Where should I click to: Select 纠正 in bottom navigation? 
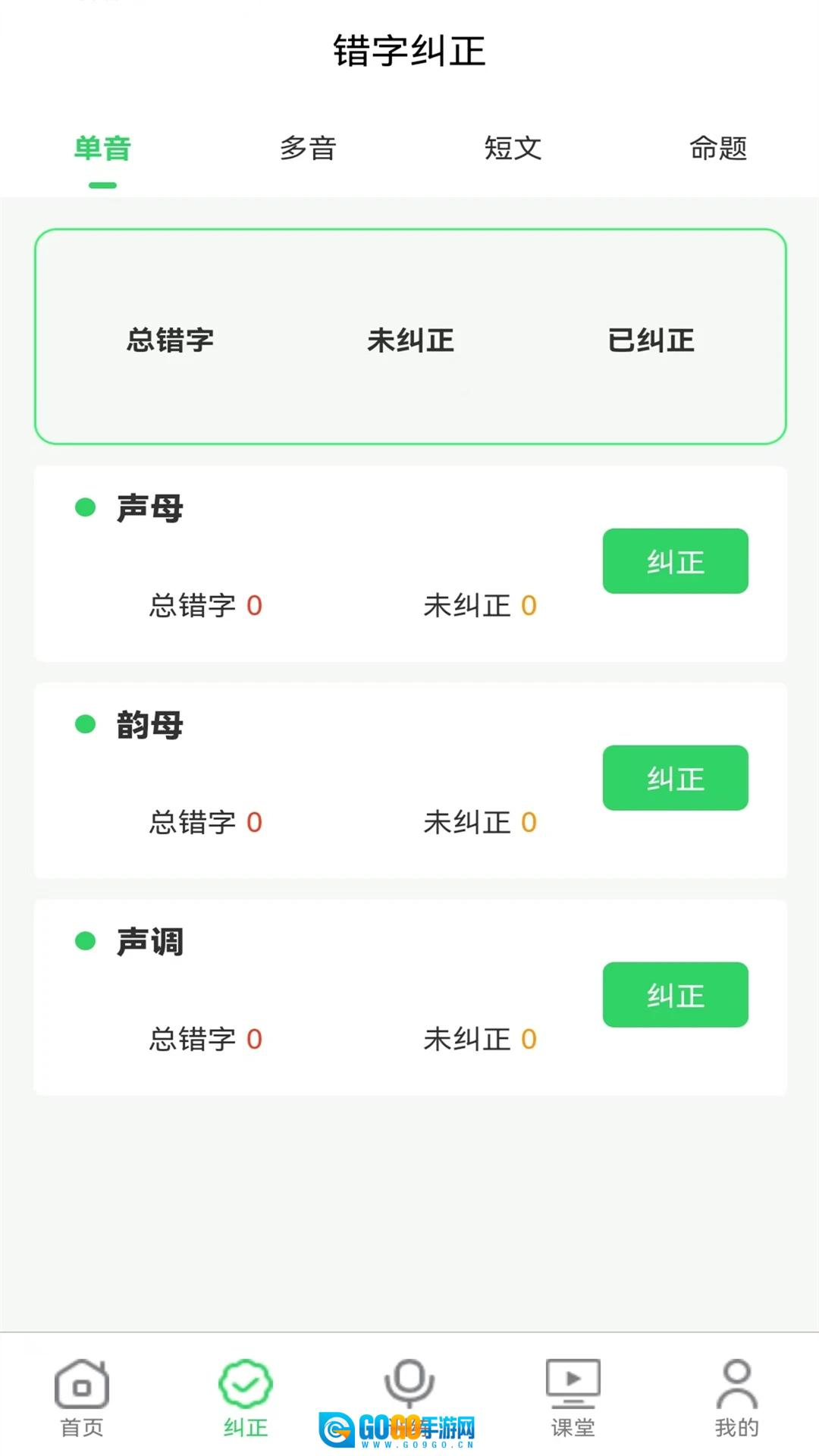coord(246,1398)
